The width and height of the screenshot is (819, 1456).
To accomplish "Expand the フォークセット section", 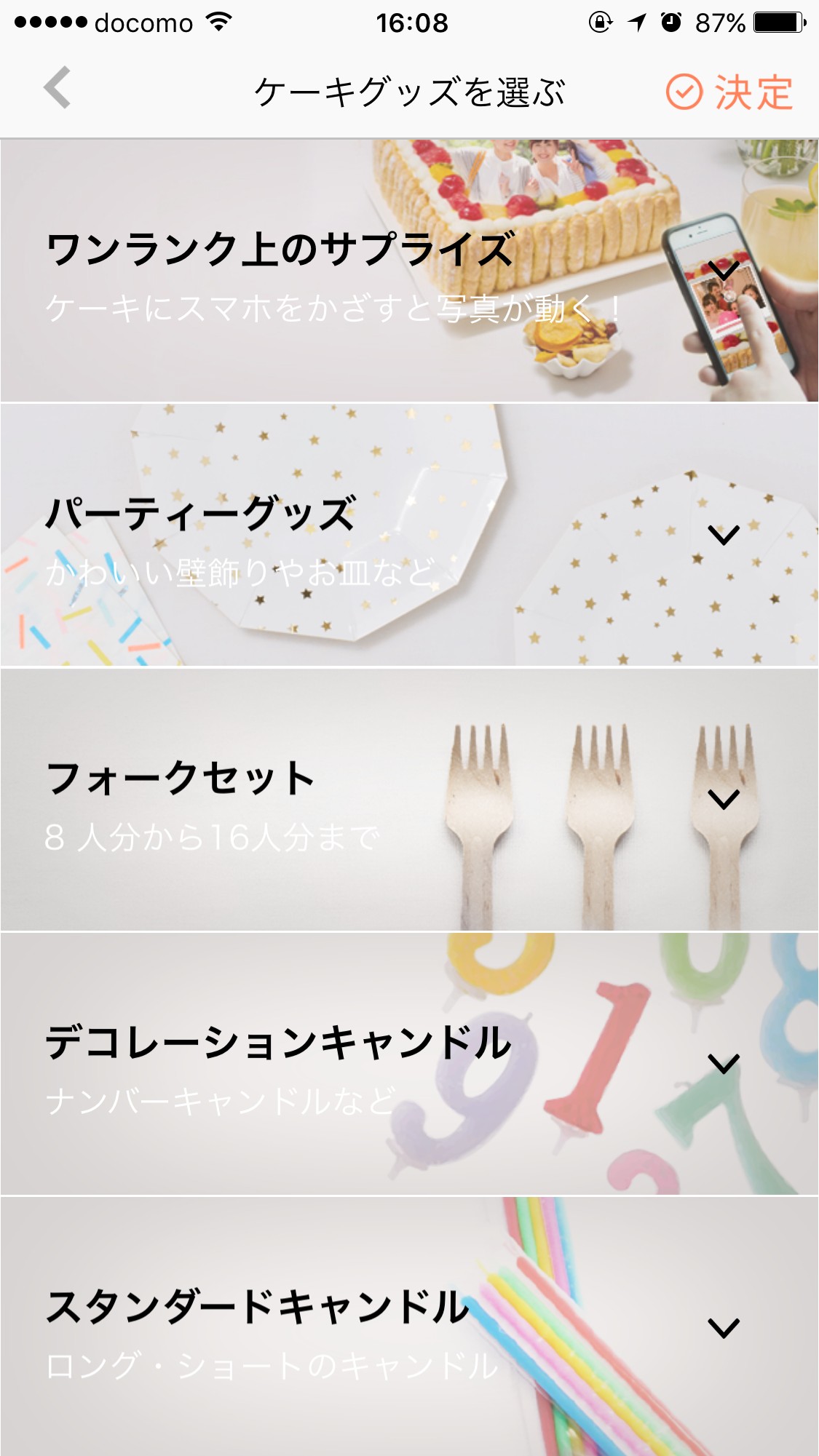I will coord(723,799).
